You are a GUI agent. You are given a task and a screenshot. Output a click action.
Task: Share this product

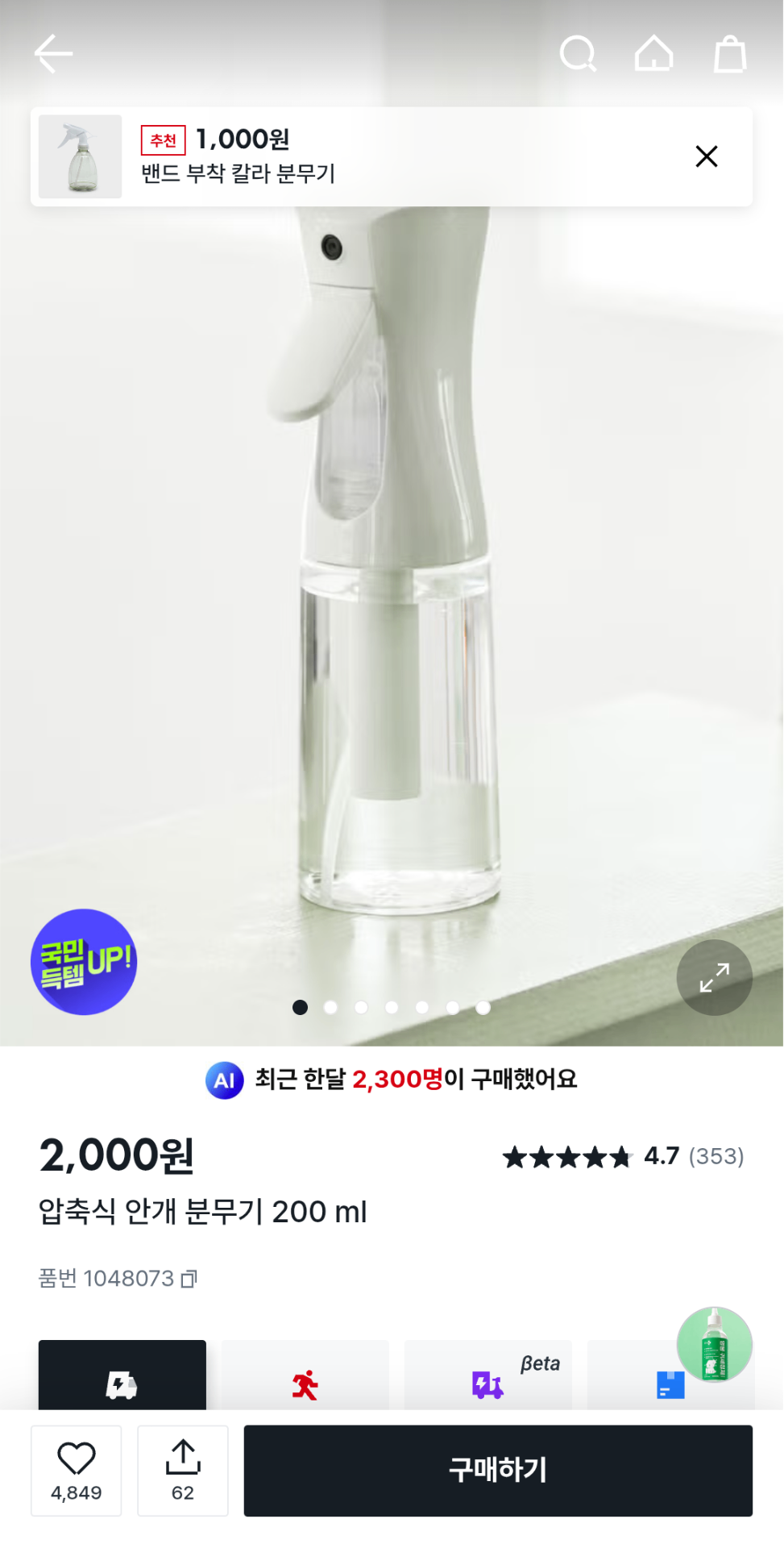click(x=183, y=1471)
